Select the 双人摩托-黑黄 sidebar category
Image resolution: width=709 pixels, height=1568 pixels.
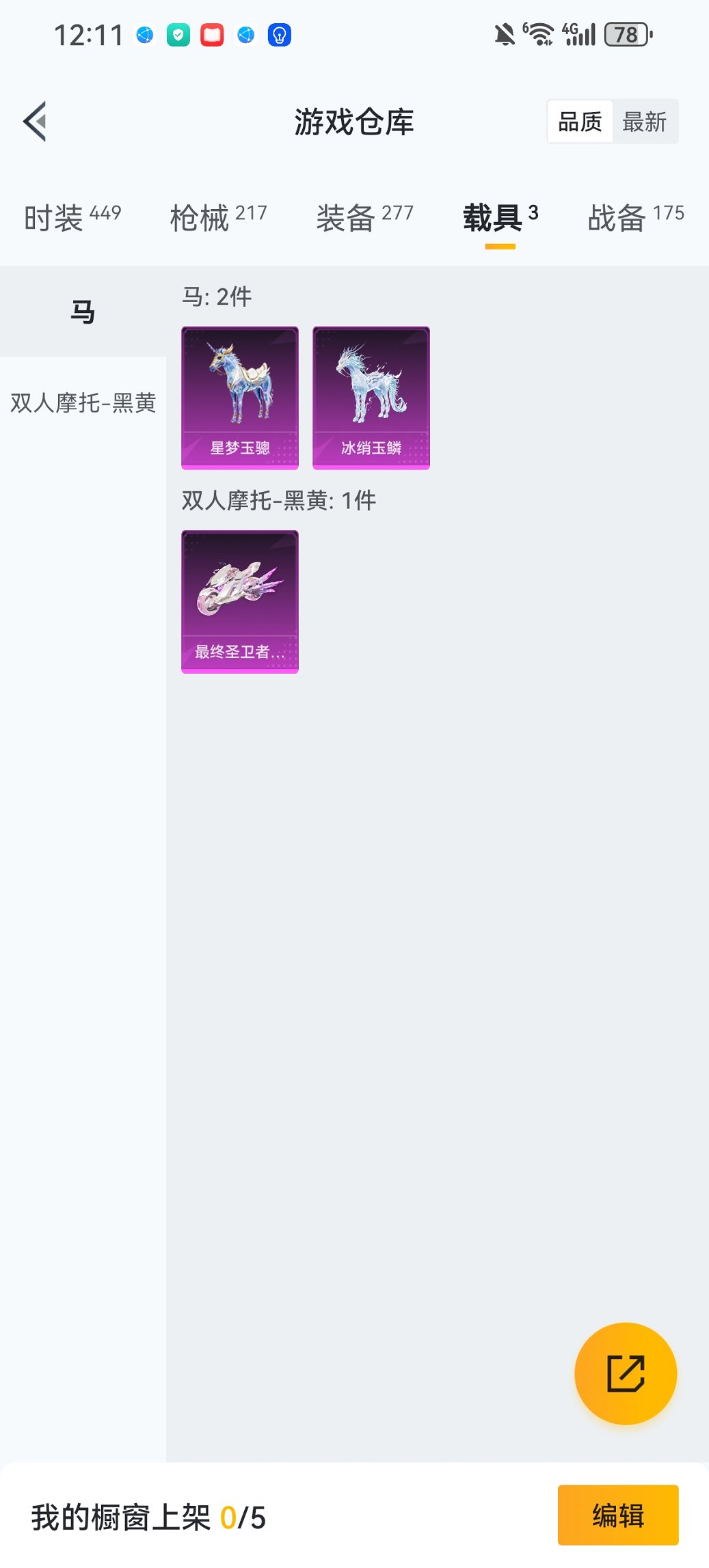82,404
